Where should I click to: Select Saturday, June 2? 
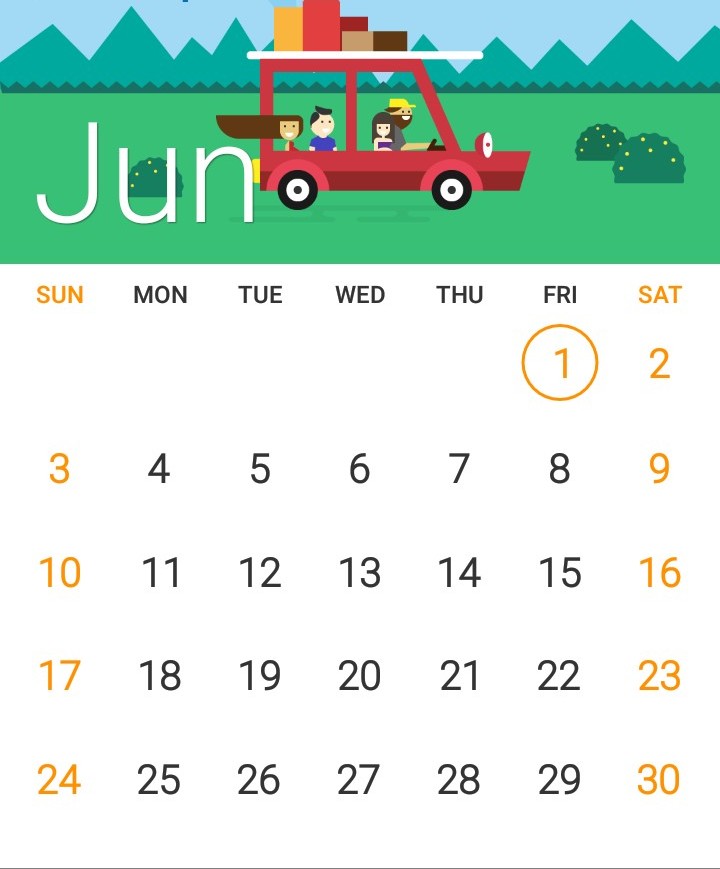pyautogui.click(x=659, y=364)
